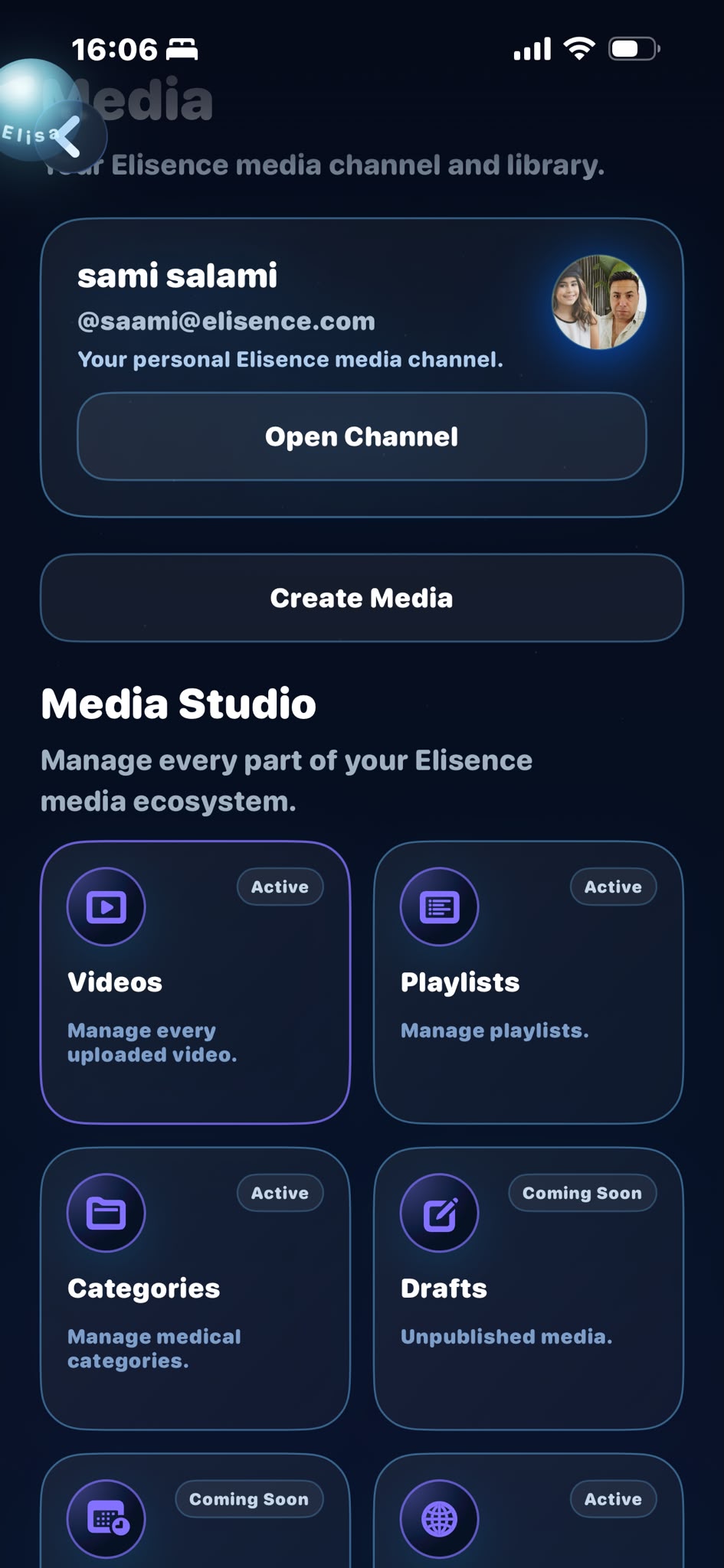The height and width of the screenshot is (1568, 724).
Task: Tap Create Media
Action: [x=362, y=598]
